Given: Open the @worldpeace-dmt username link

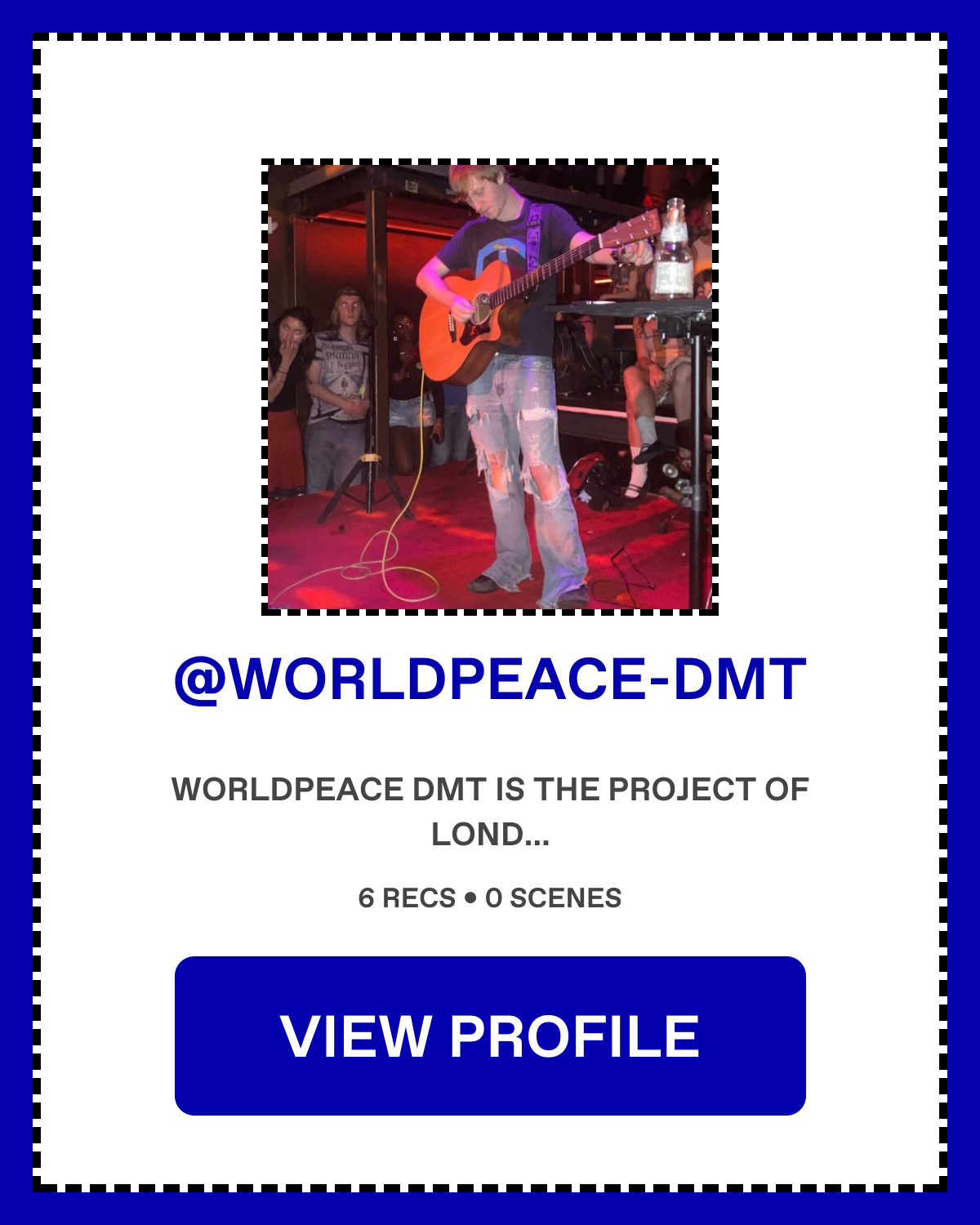Looking at the screenshot, I should click(490, 679).
